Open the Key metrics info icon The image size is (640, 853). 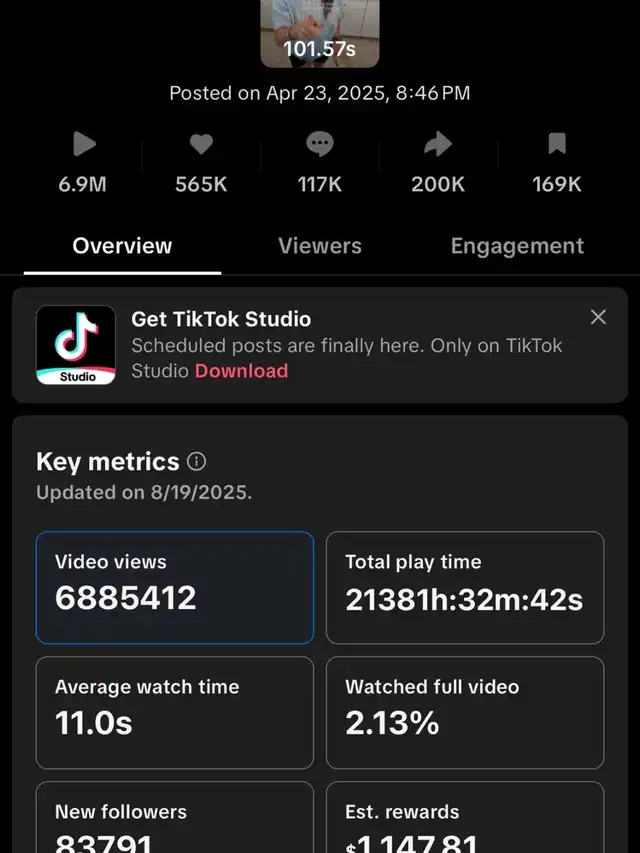tap(197, 462)
